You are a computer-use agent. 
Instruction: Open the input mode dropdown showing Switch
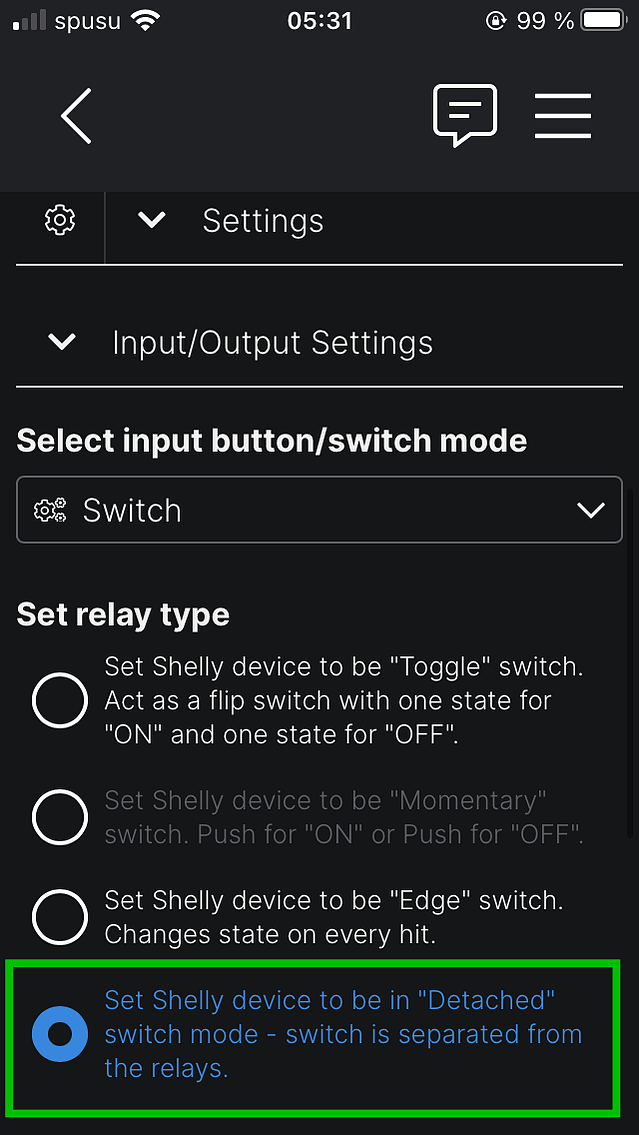319,510
